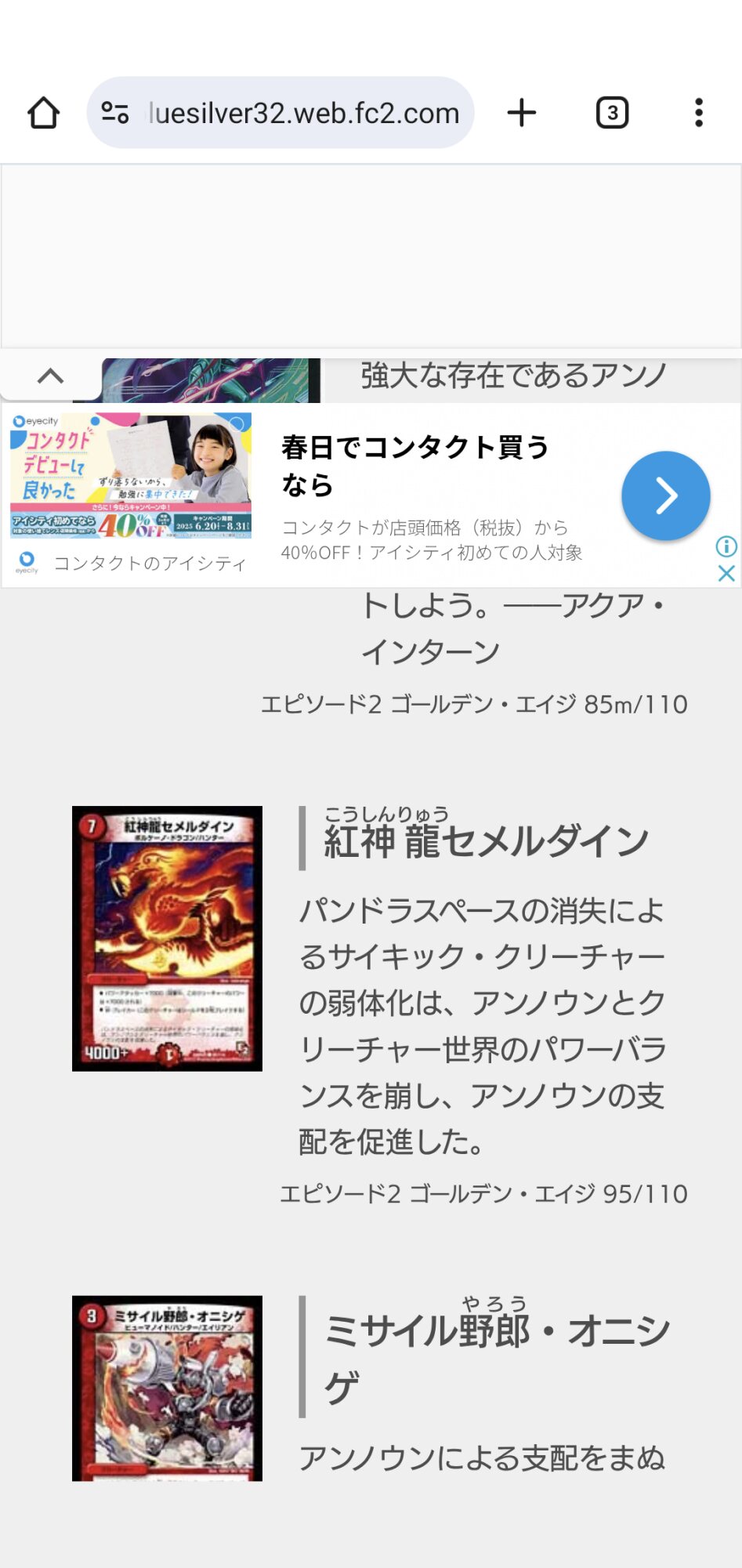The height and width of the screenshot is (1568, 742).
Task: Open the browser overflow menu
Action: pos(699,113)
